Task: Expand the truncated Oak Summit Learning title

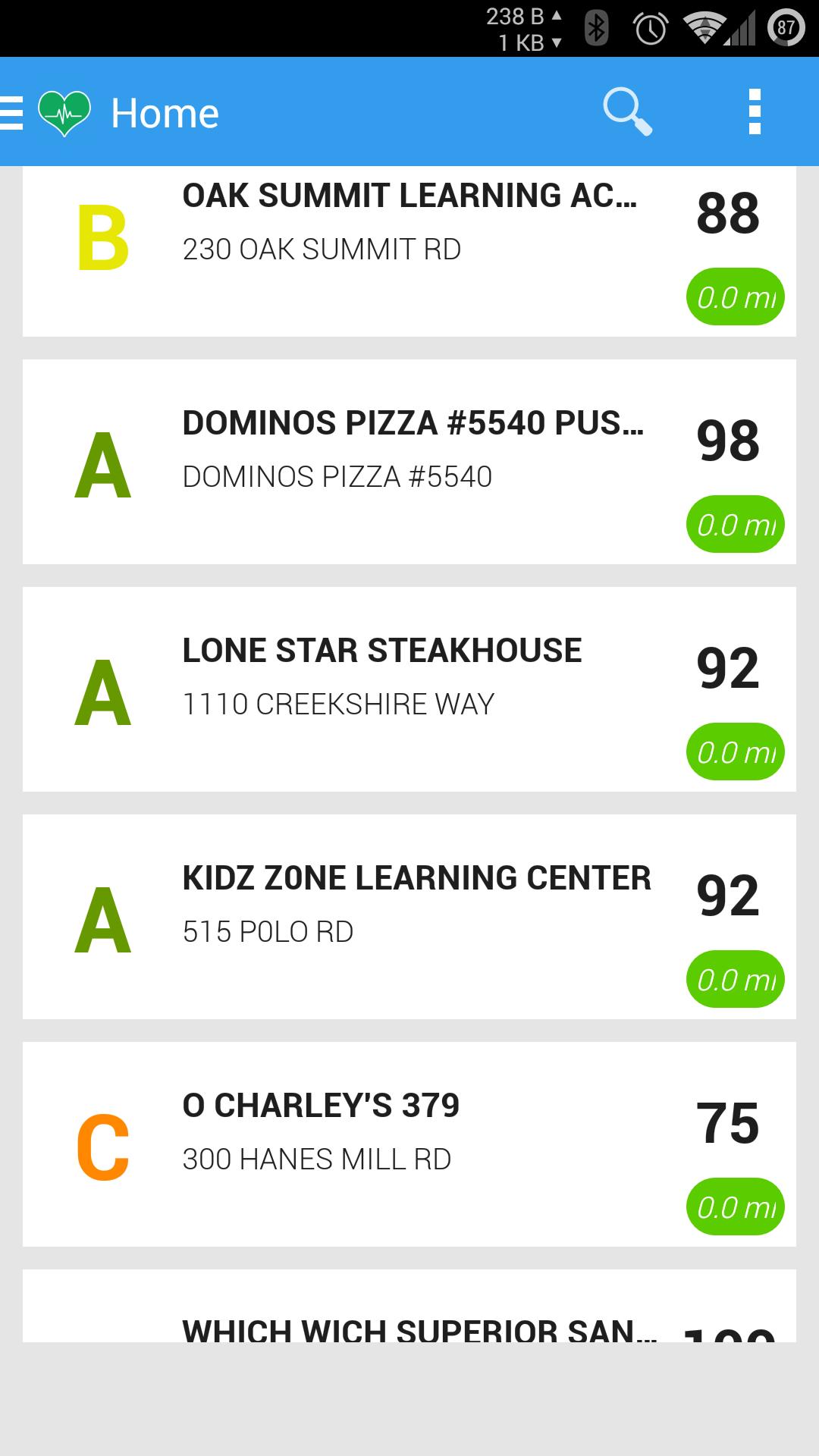Action: click(409, 196)
